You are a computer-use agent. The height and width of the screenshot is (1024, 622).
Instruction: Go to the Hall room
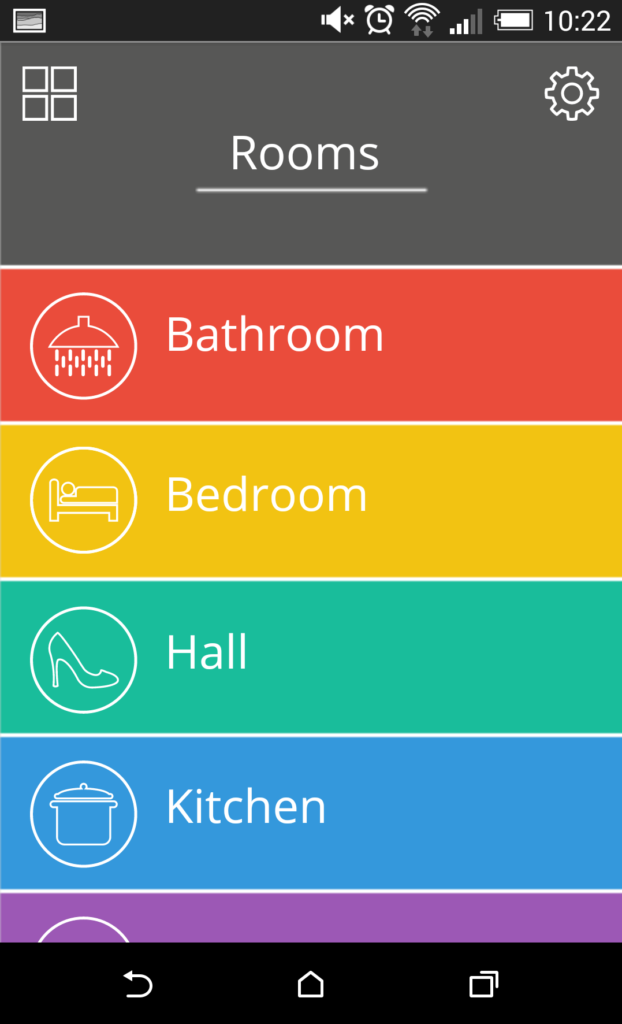(311, 657)
